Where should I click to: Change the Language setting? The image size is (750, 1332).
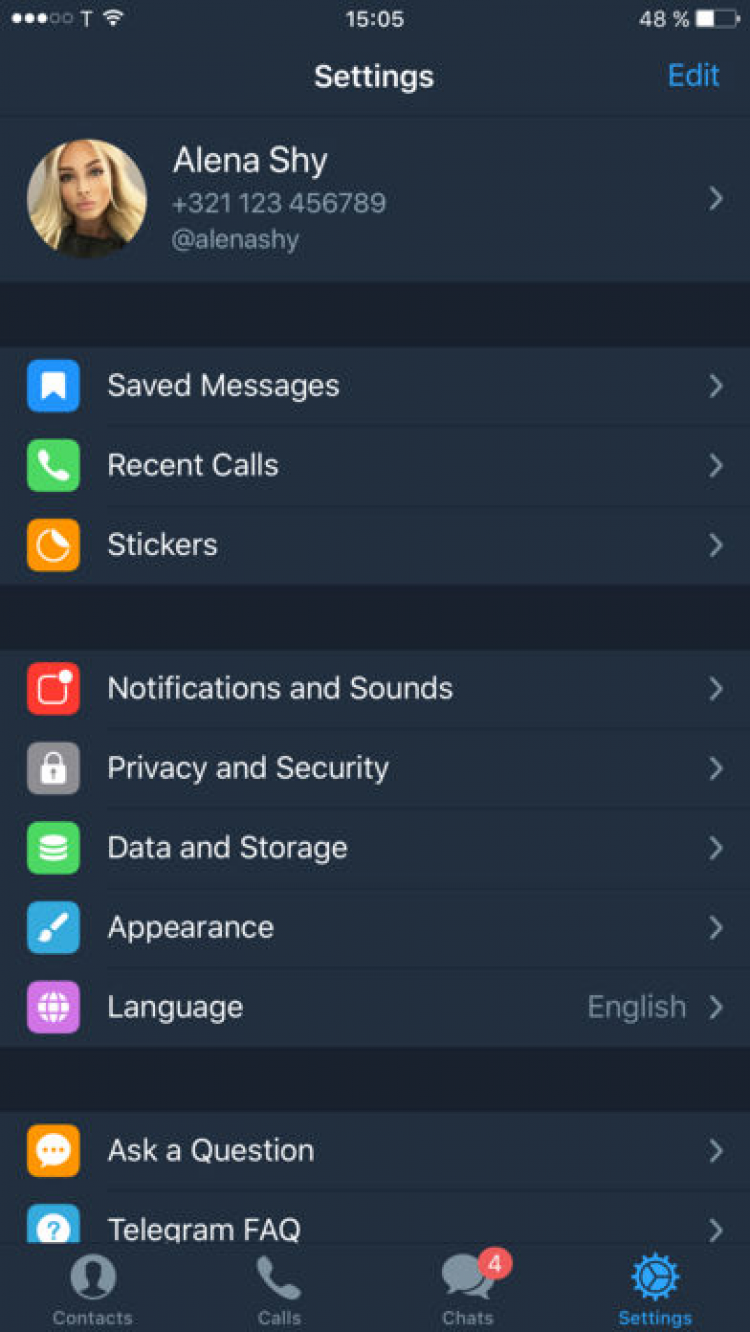pos(374,1007)
